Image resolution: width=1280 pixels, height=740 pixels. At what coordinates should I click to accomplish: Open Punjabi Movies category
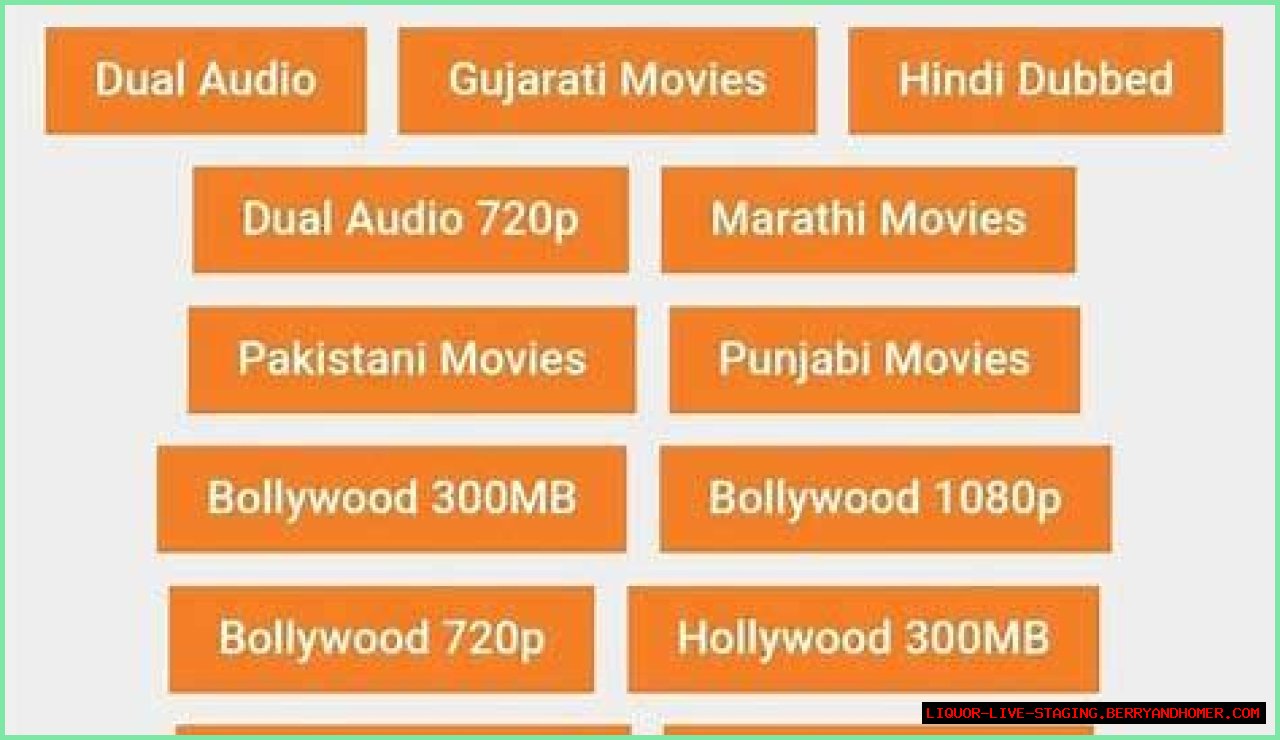(874, 359)
